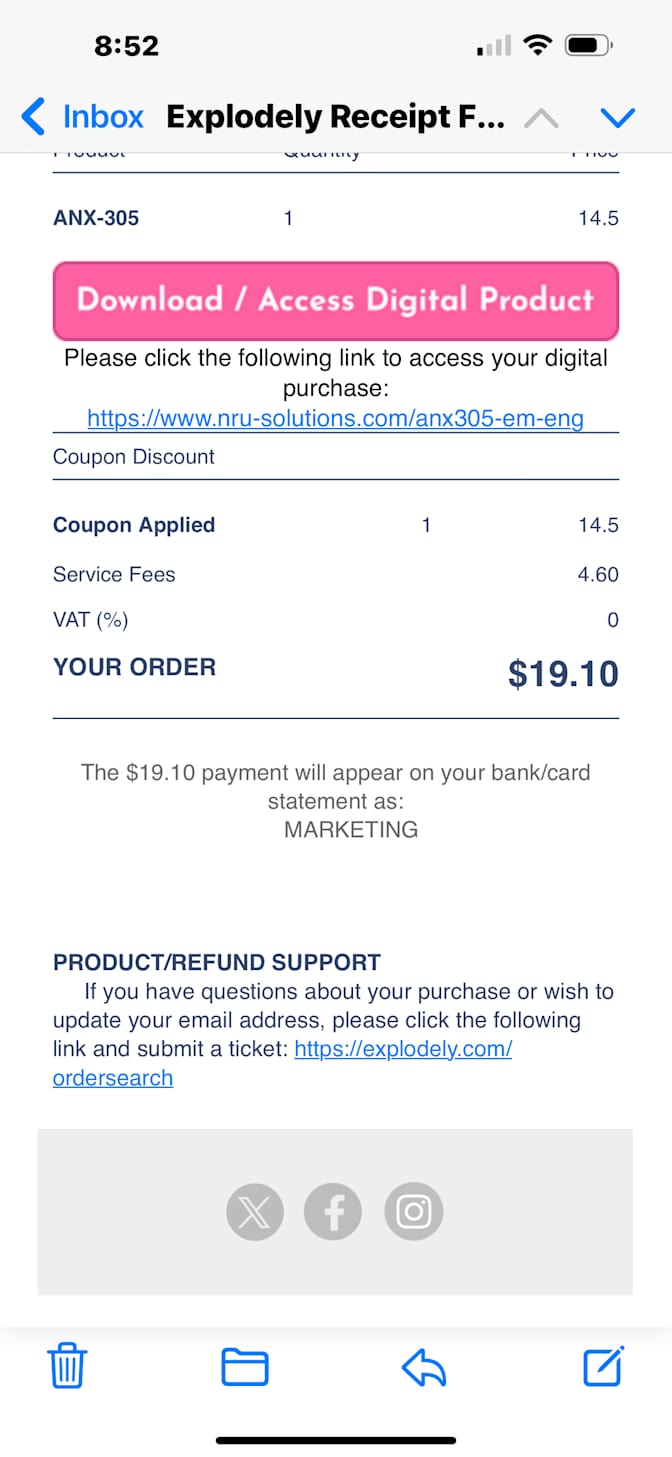Screen dimensions: 672x1457
Task: Move the email using the folder icon
Action: pyautogui.click(x=245, y=1367)
